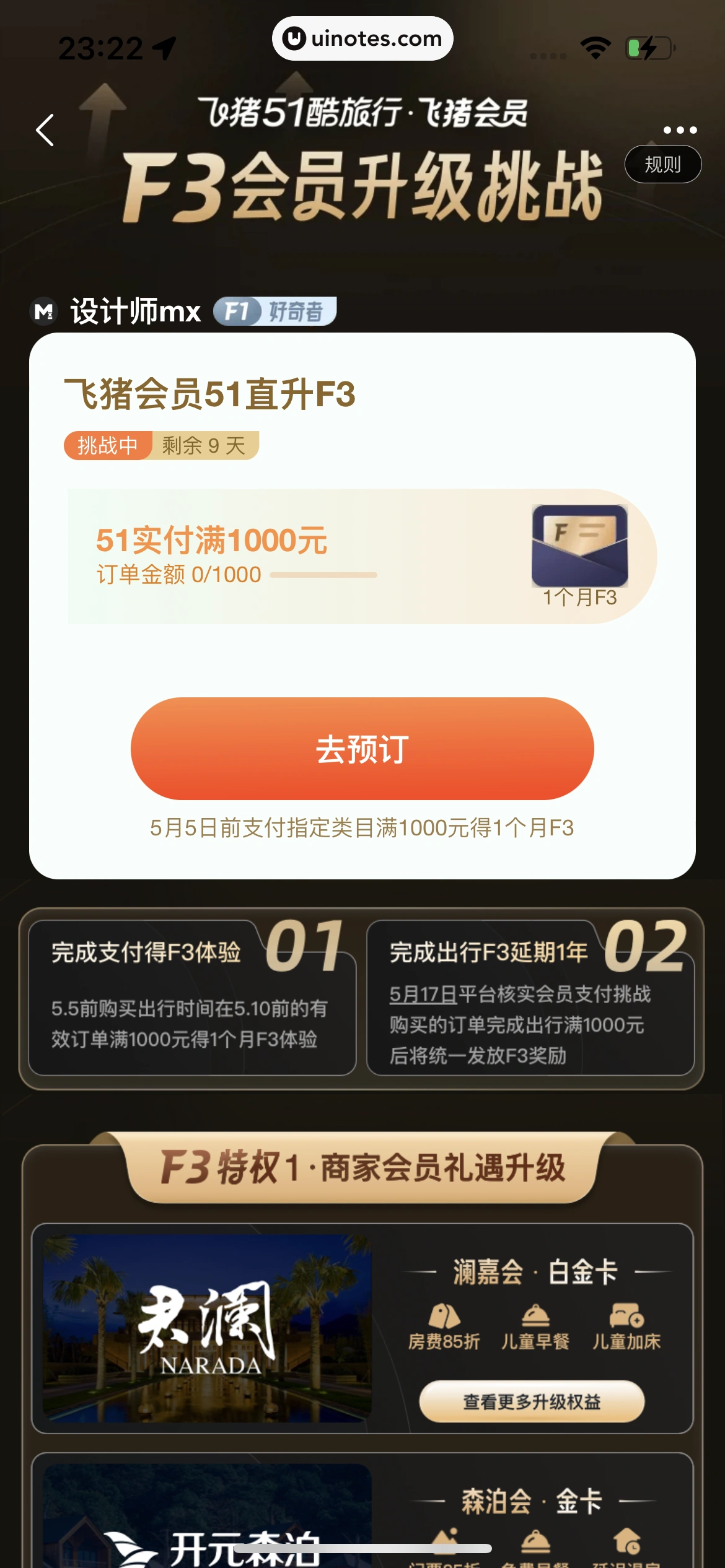Open the 51实付满1000元 reward card

[362, 556]
